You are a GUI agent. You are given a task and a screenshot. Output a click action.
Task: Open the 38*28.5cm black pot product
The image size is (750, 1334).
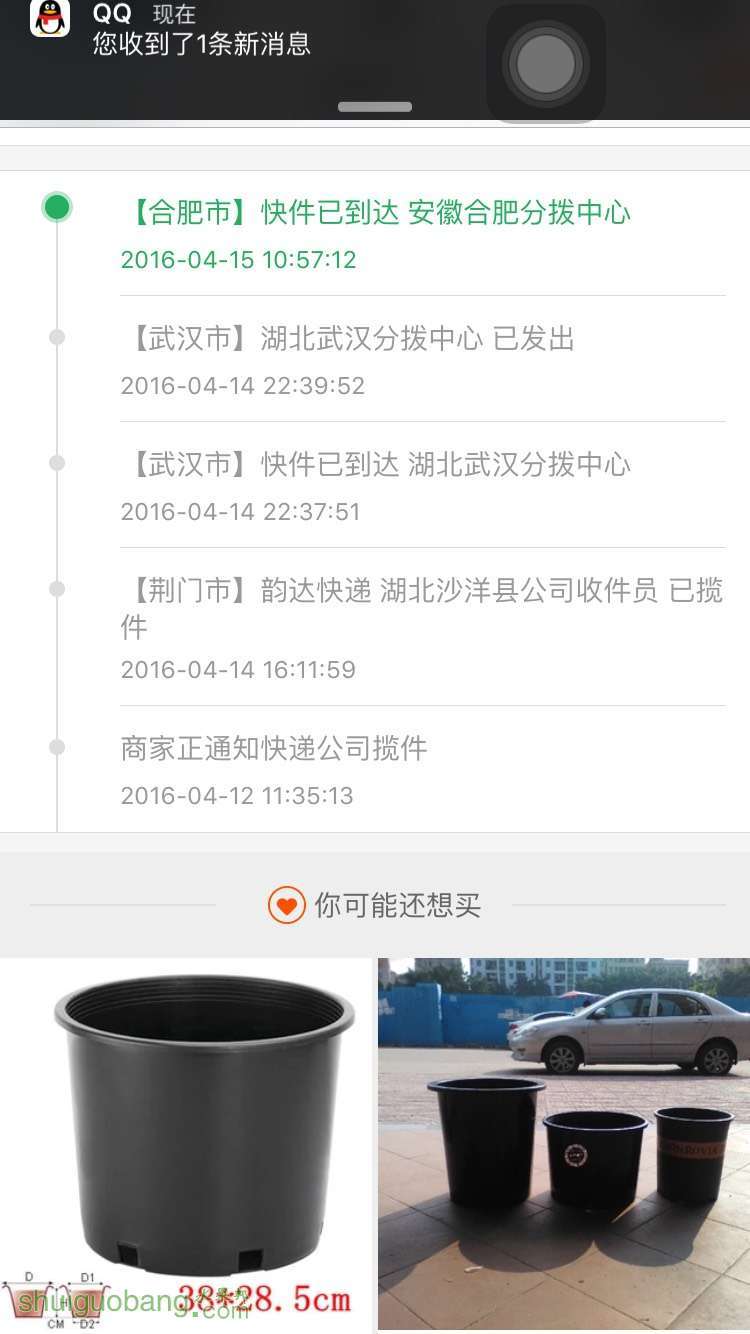(x=186, y=1146)
